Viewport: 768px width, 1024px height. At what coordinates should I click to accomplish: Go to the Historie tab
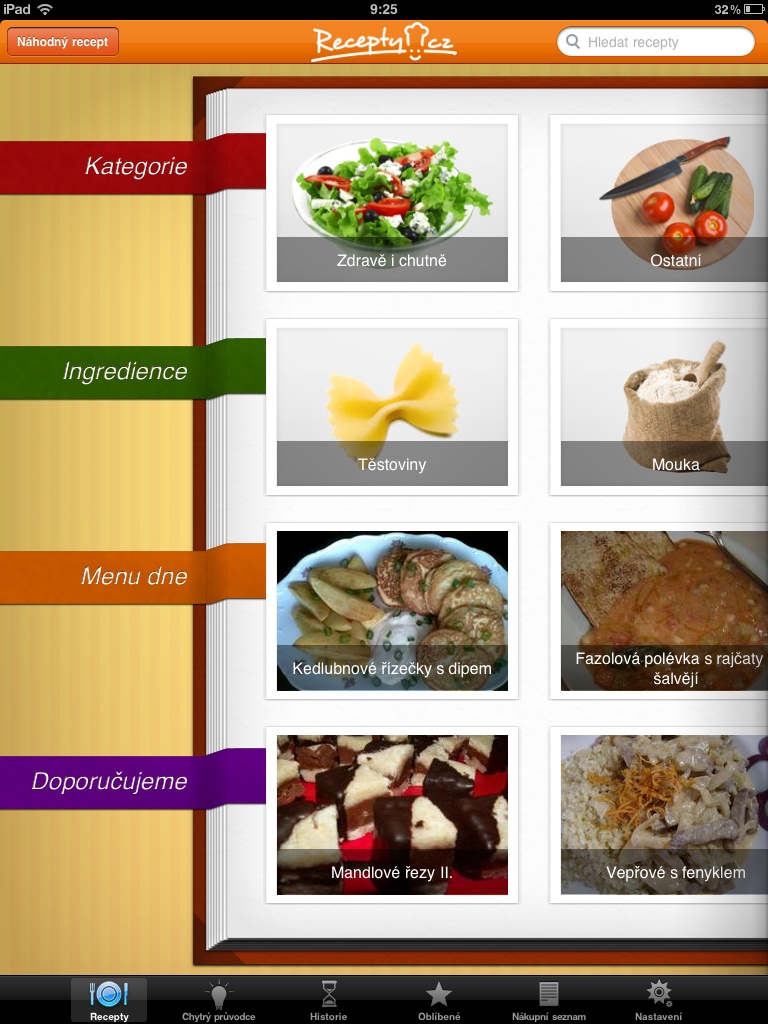coord(329,1000)
